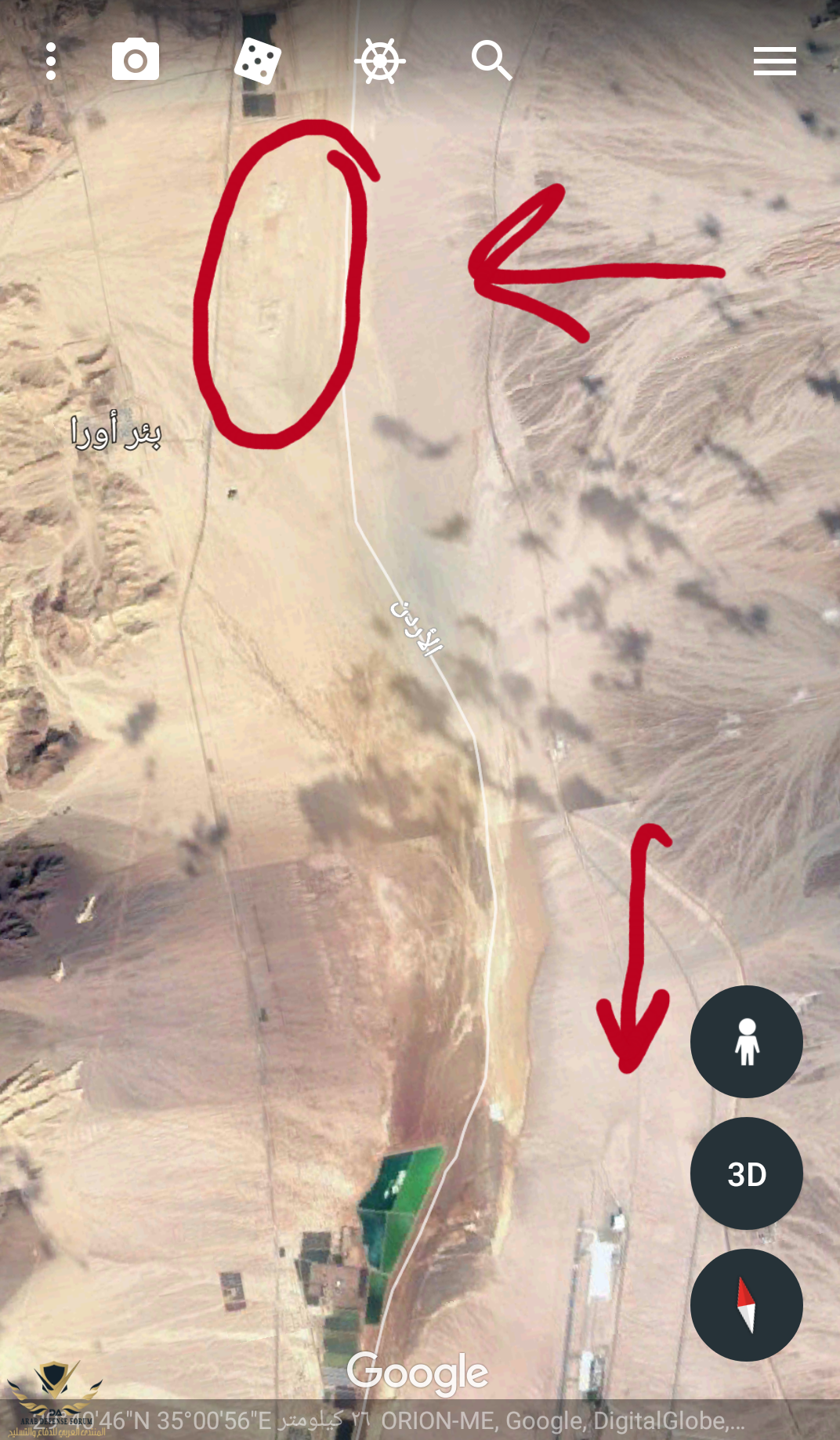Capture a postcard with the camera icon
Viewport: 840px width, 1440px height.
[136, 60]
